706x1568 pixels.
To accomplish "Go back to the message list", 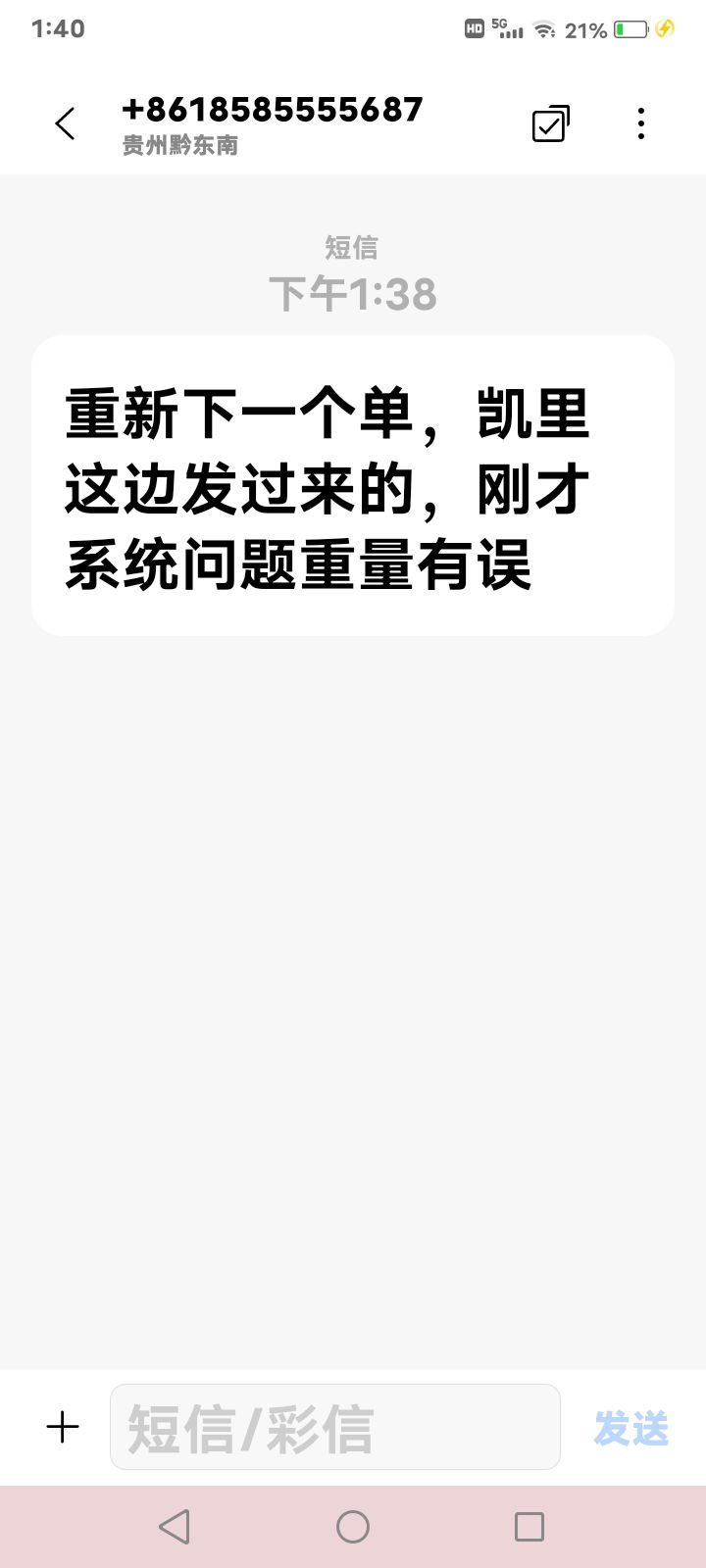I will pos(65,124).
